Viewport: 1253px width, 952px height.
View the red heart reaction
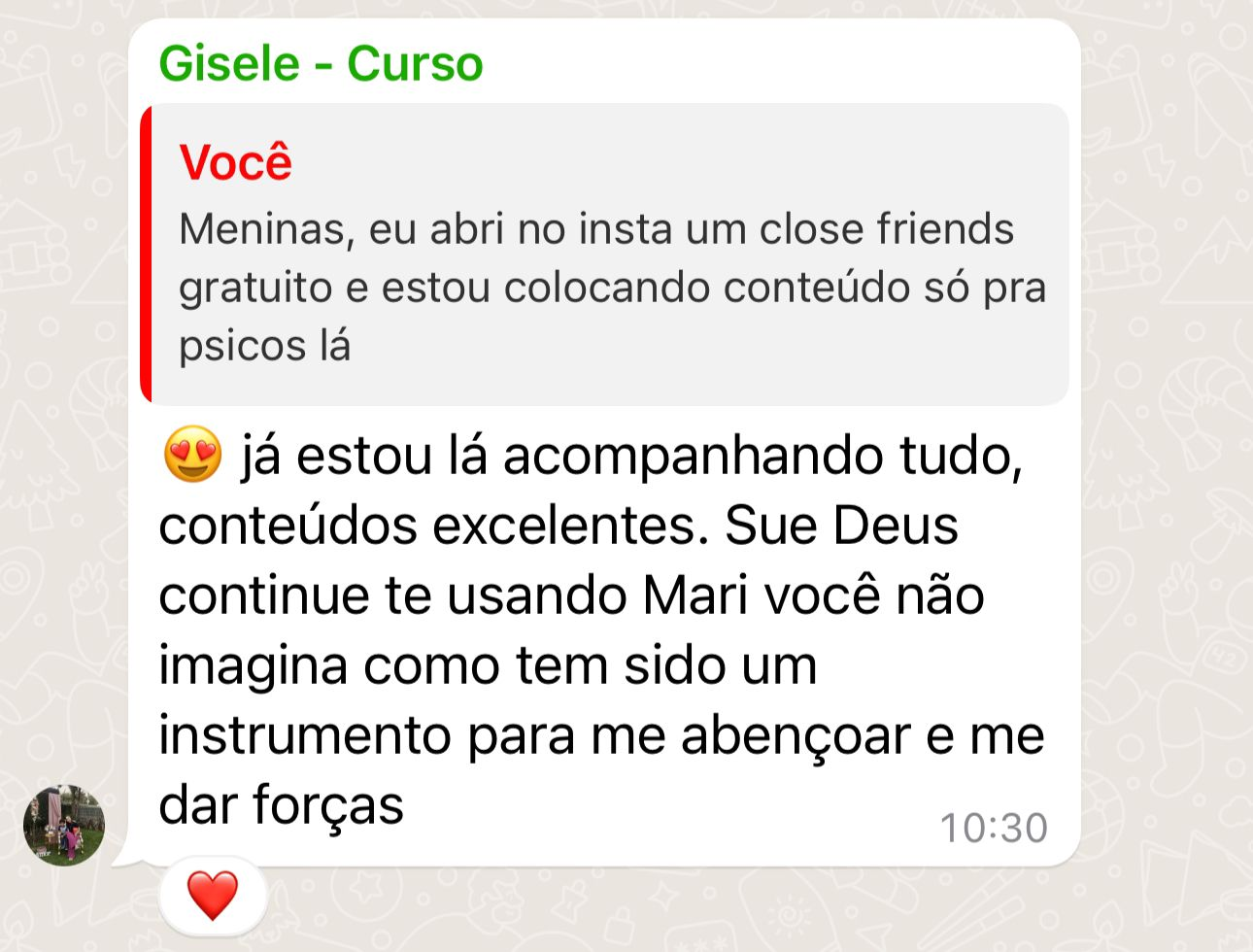pyautogui.click(x=212, y=896)
